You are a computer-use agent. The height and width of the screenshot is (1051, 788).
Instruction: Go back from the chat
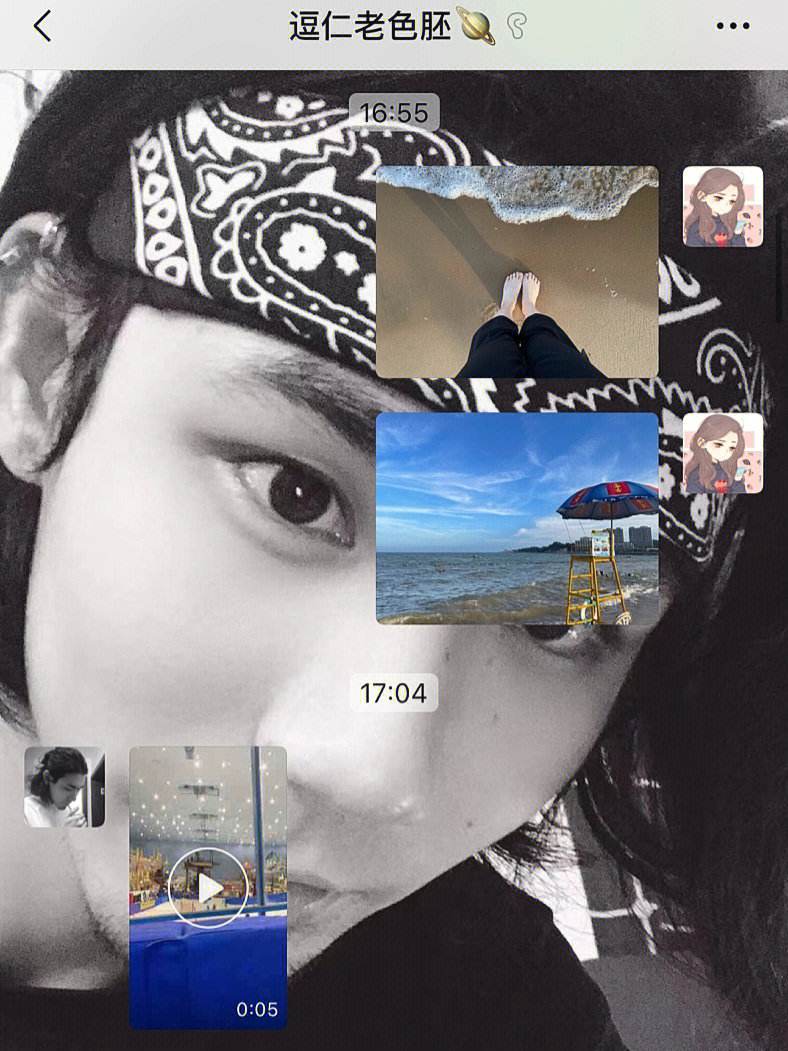point(42,27)
